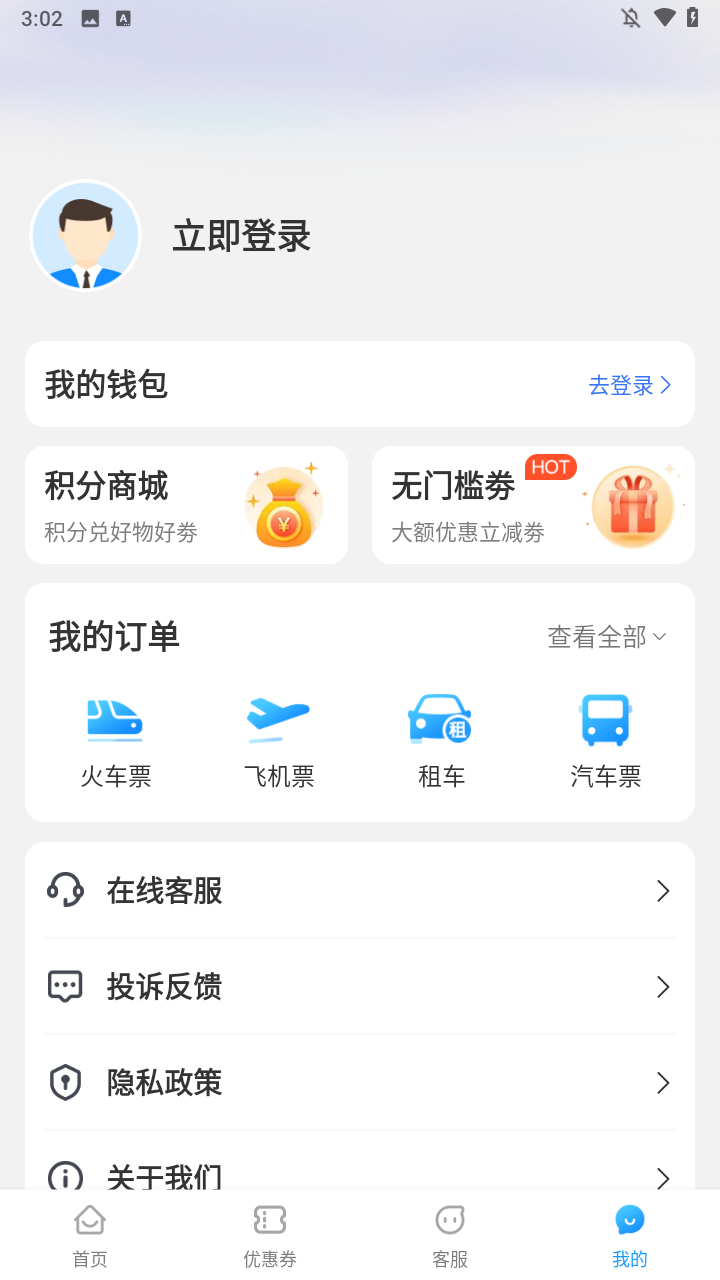
Task: Tap the headset 在线客服 icon
Action: [64, 890]
